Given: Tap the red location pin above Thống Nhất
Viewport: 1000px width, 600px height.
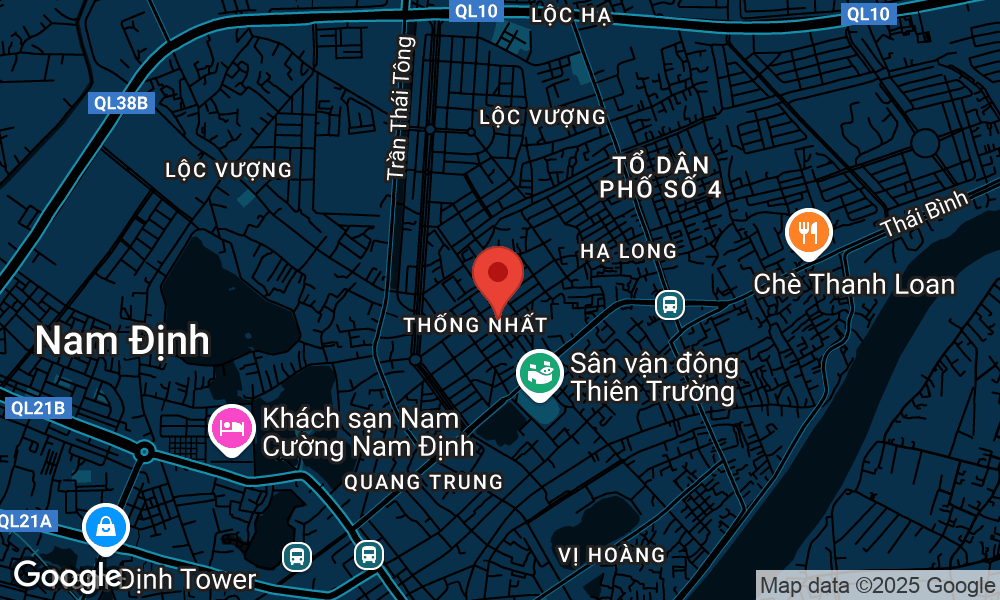Looking at the screenshot, I should click(x=497, y=274).
